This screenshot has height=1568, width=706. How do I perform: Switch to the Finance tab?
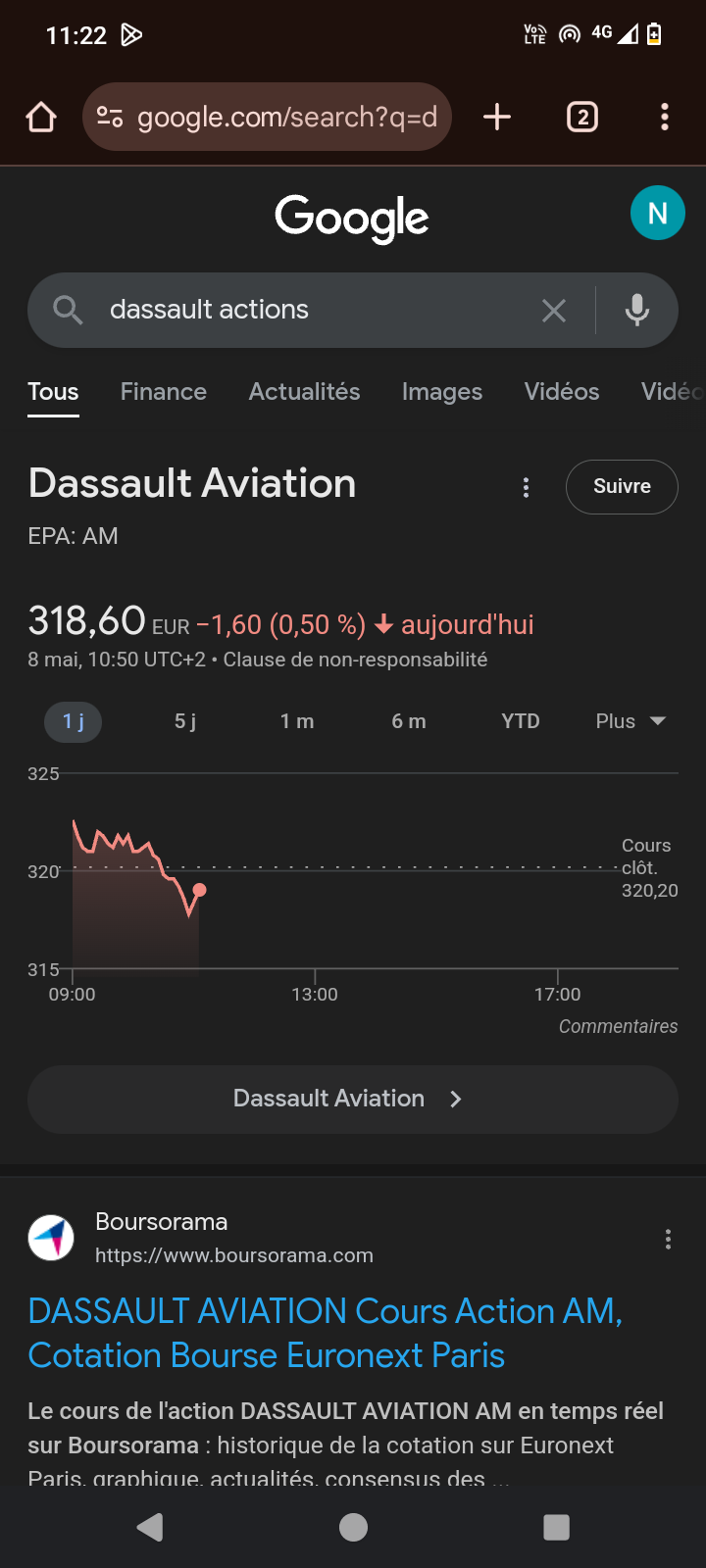(163, 391)
